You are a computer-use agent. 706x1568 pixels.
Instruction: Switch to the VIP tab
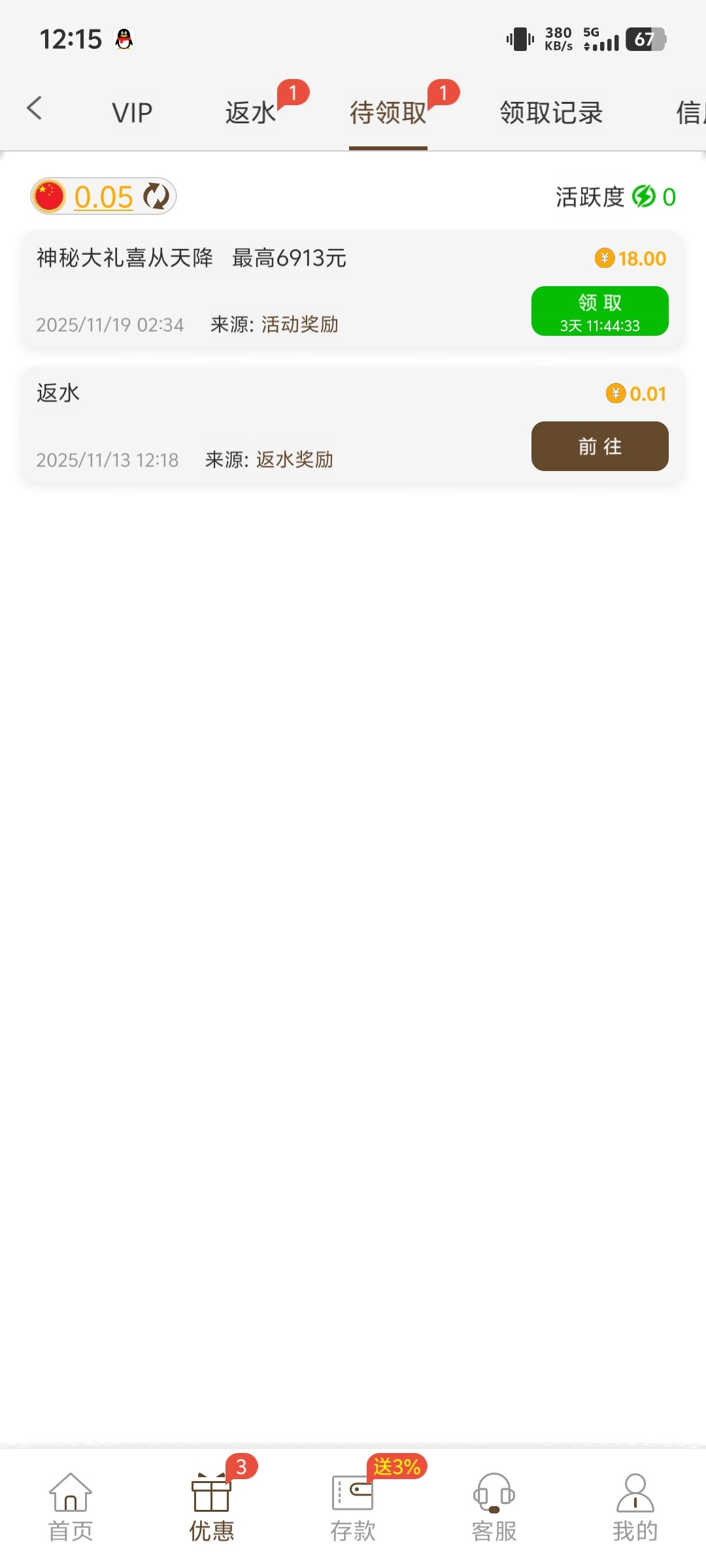tap(132, 111)
